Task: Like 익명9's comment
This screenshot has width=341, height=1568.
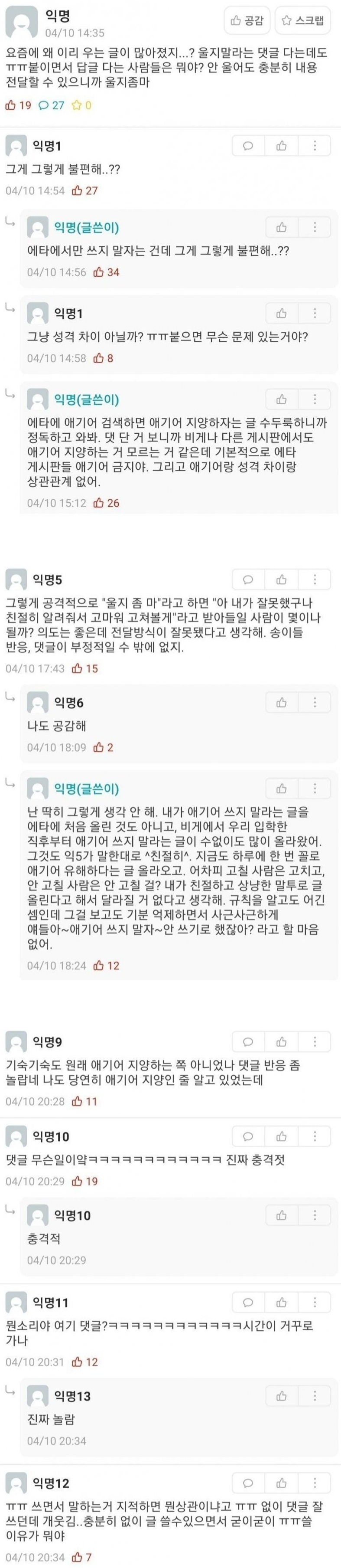Action: (x=282, y=1041)
